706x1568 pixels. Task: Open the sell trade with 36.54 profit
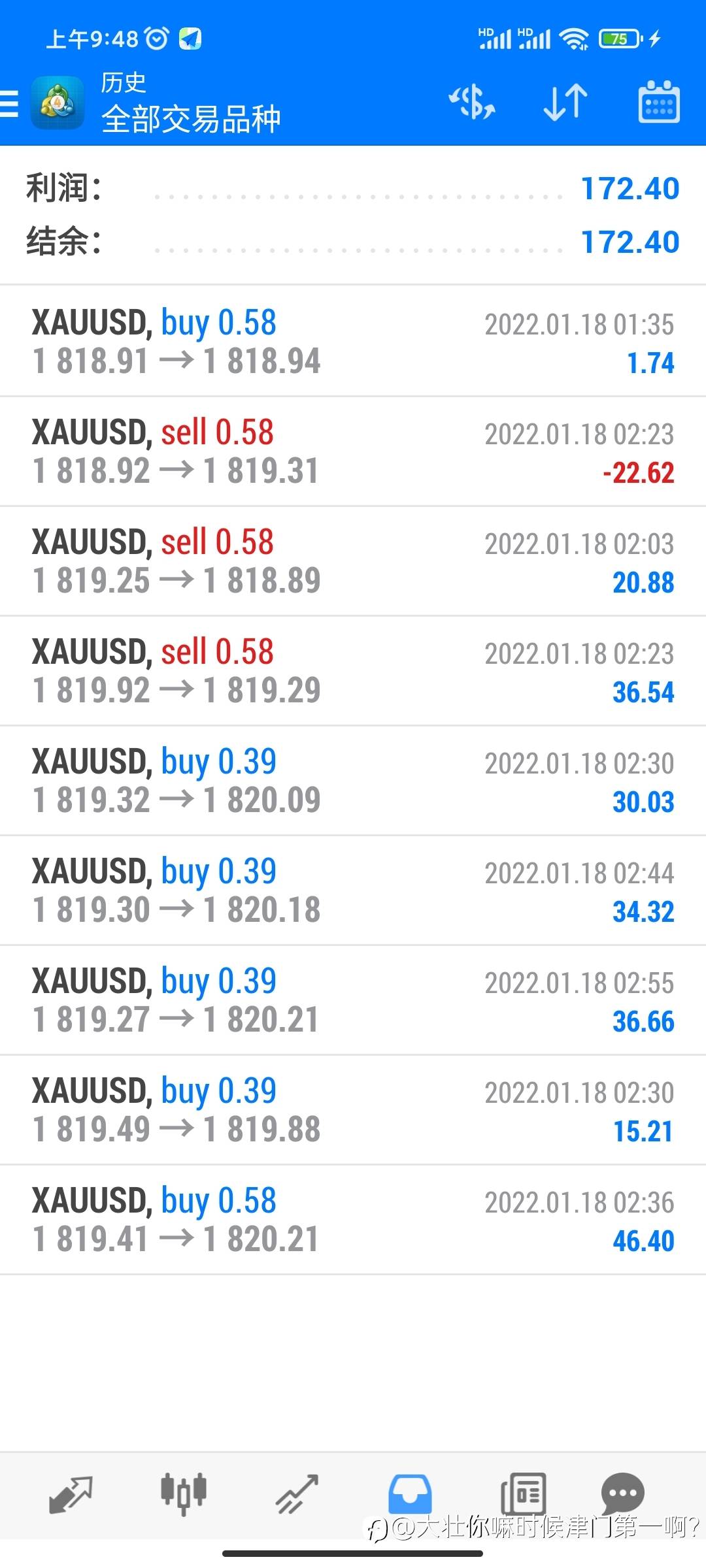pyautogui.click(x=353, y=670)
